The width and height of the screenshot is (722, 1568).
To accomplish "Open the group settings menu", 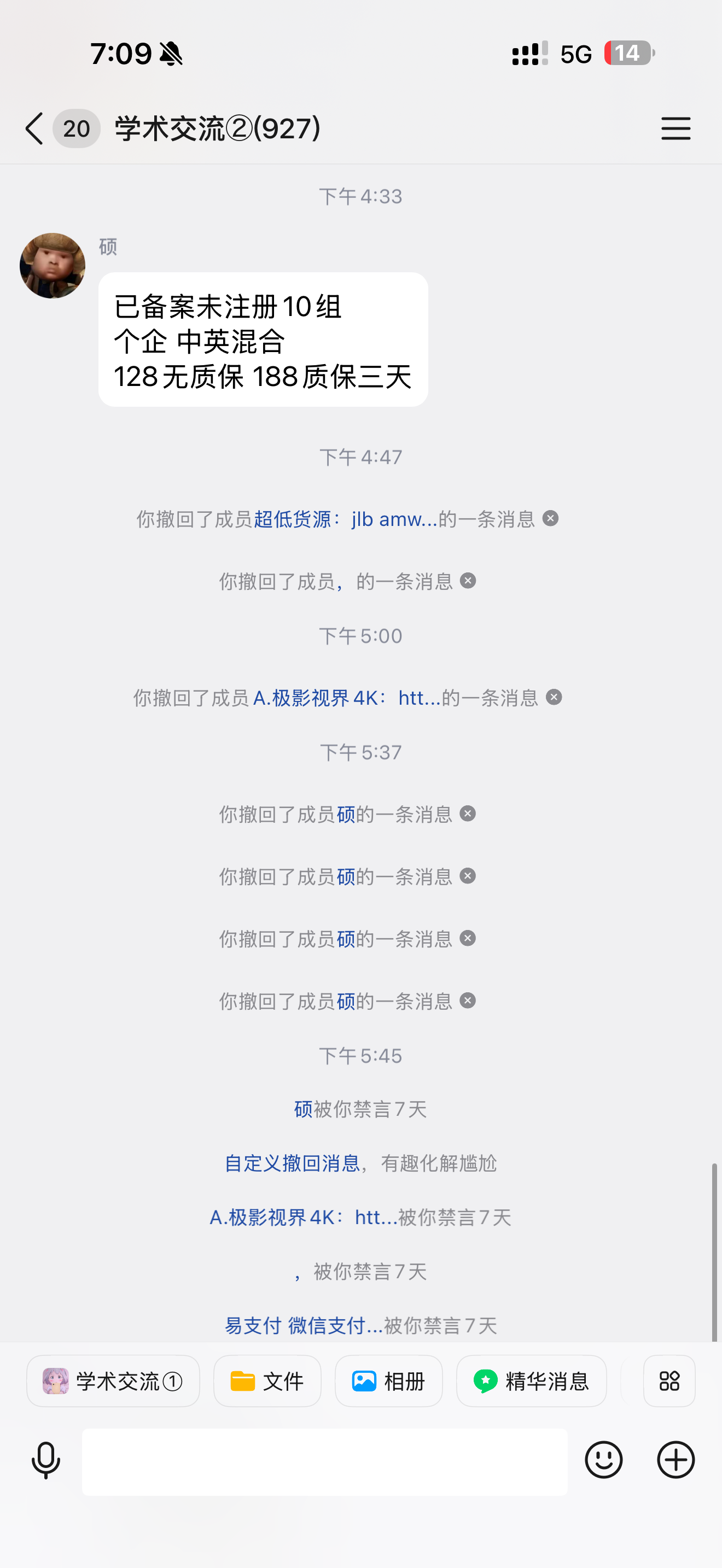I will click(676, 128).
